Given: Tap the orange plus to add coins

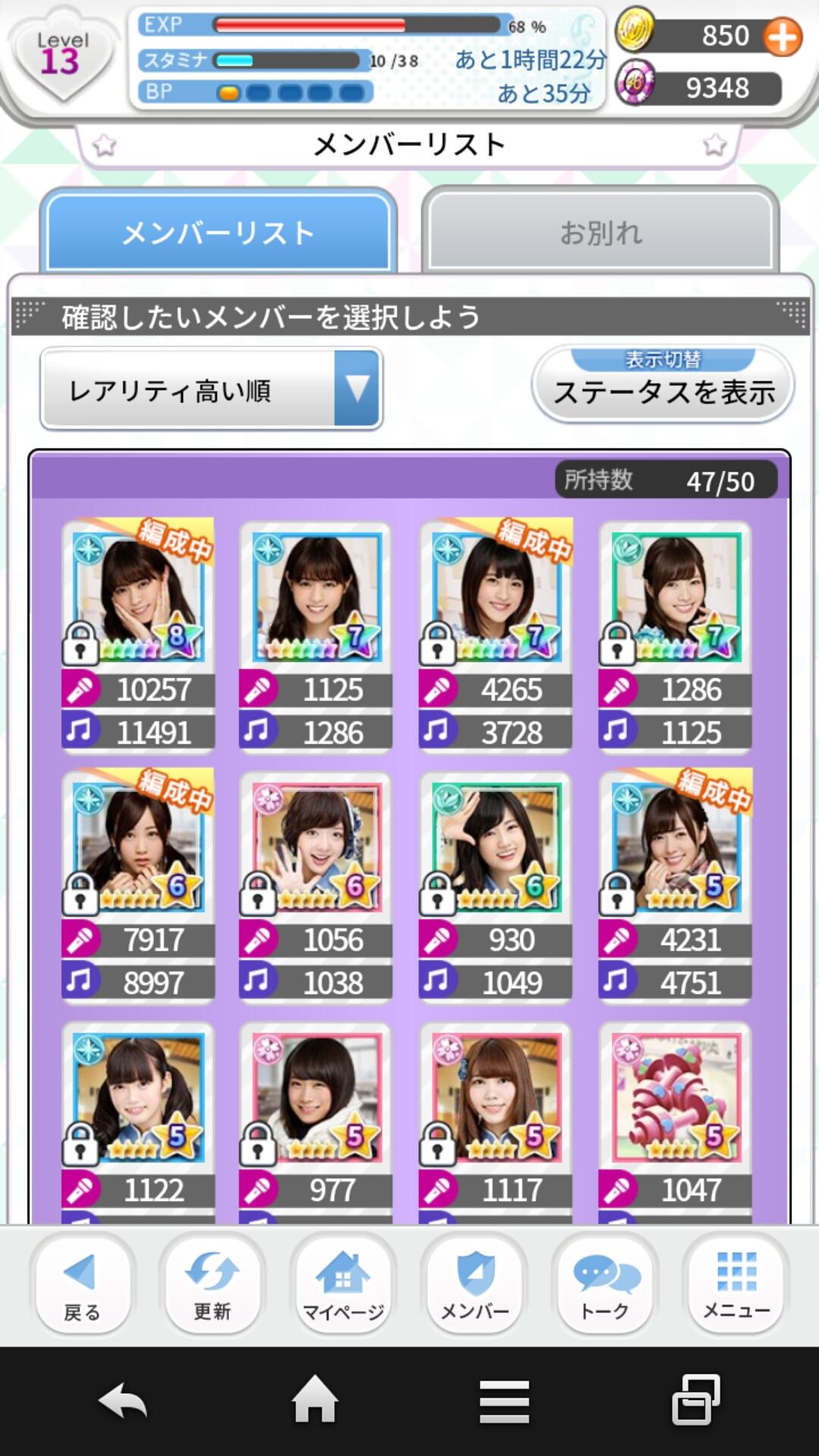Looking at the screenshot, I should click(x=782, y=37).
